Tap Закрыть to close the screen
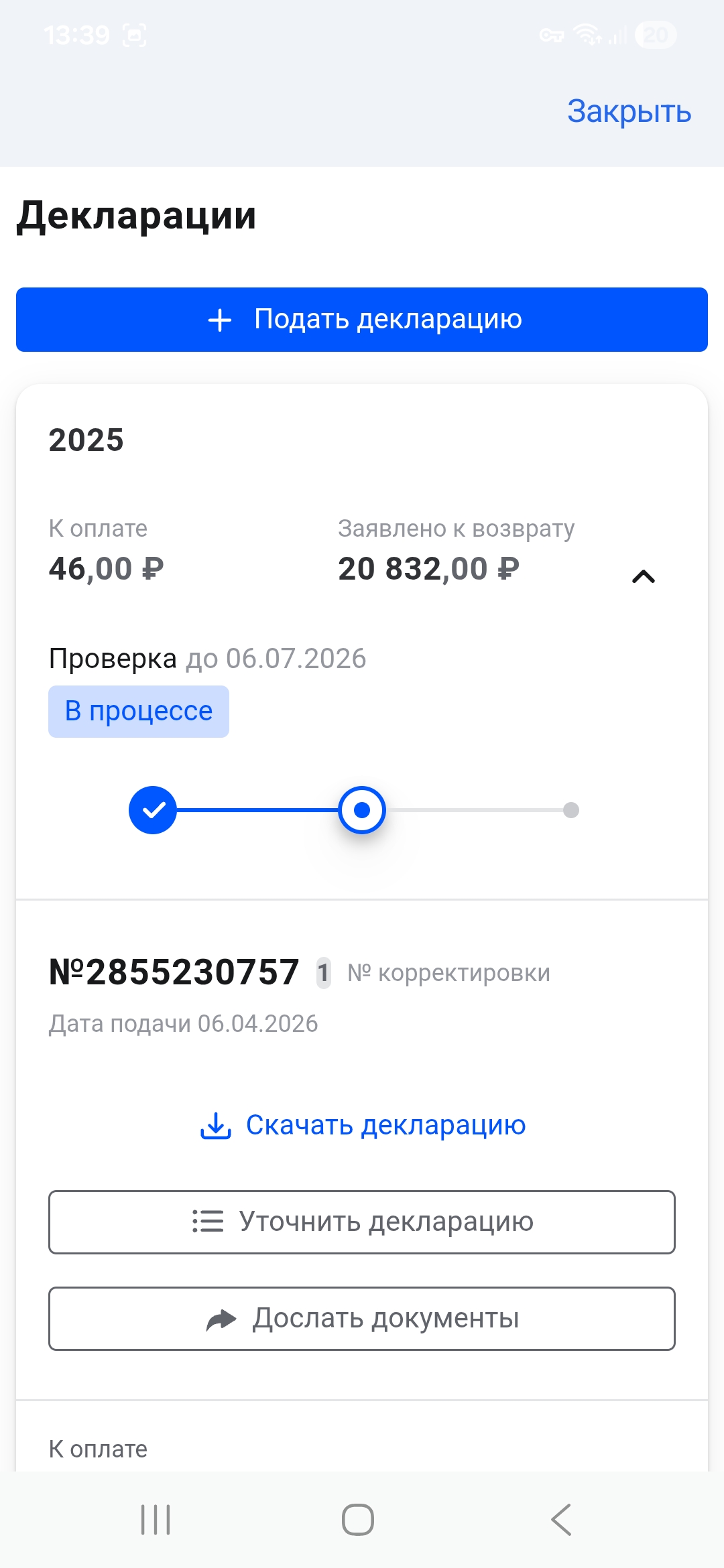The height and width of the screenshot is (1568, 724). (628, 111)
